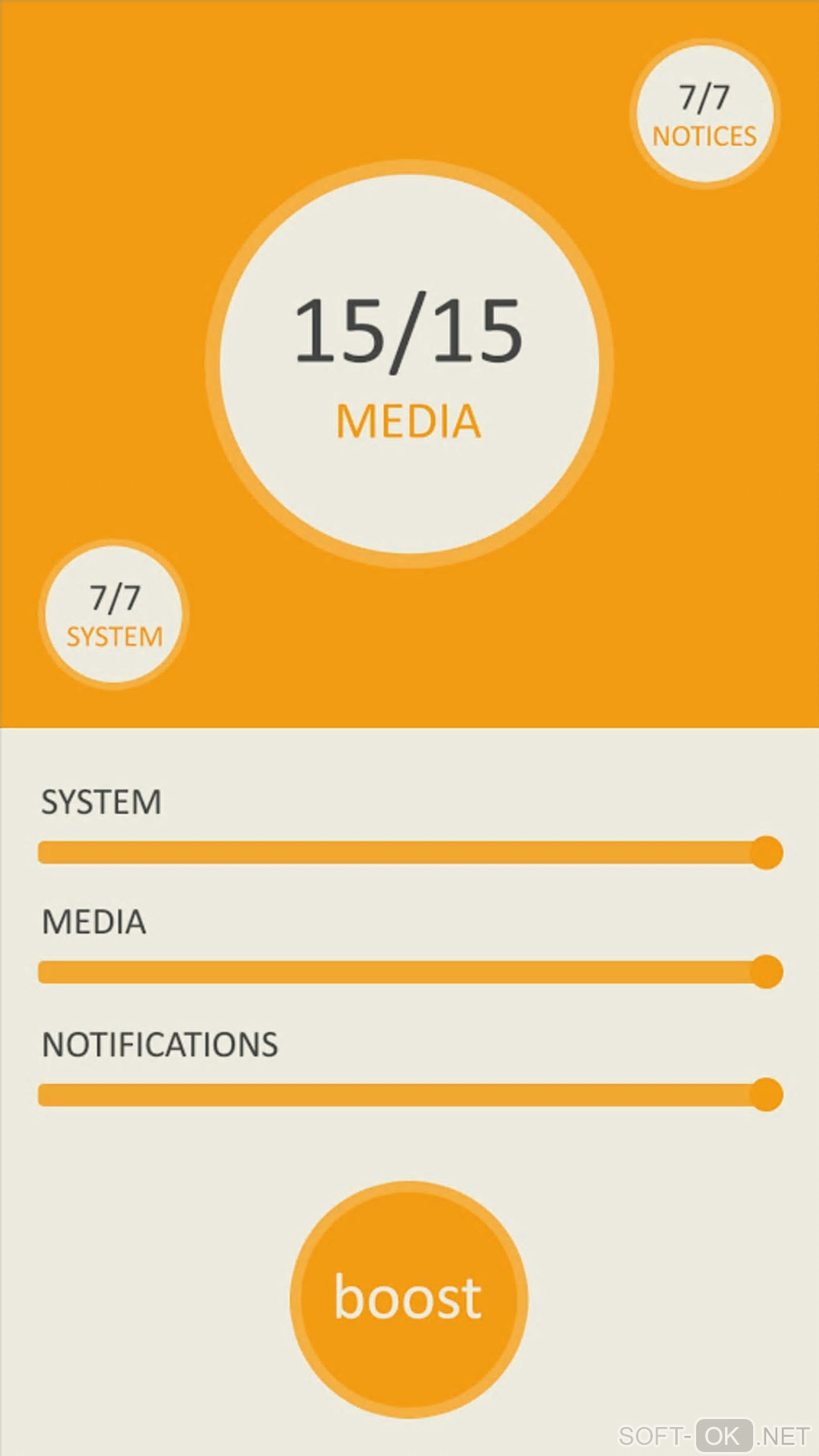819x1456 pixels.
Task: Tap the System volume slider
Action: (x=409, y=852)
